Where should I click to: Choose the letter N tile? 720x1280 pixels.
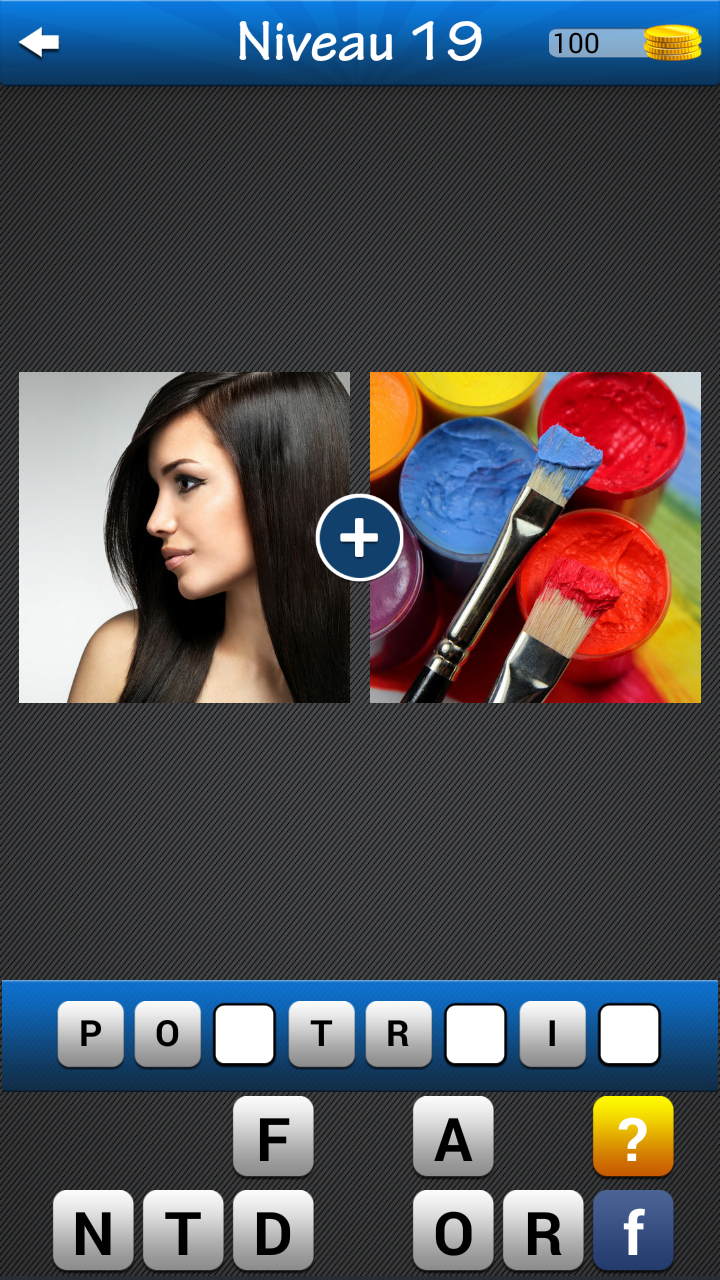point(93,1230)
